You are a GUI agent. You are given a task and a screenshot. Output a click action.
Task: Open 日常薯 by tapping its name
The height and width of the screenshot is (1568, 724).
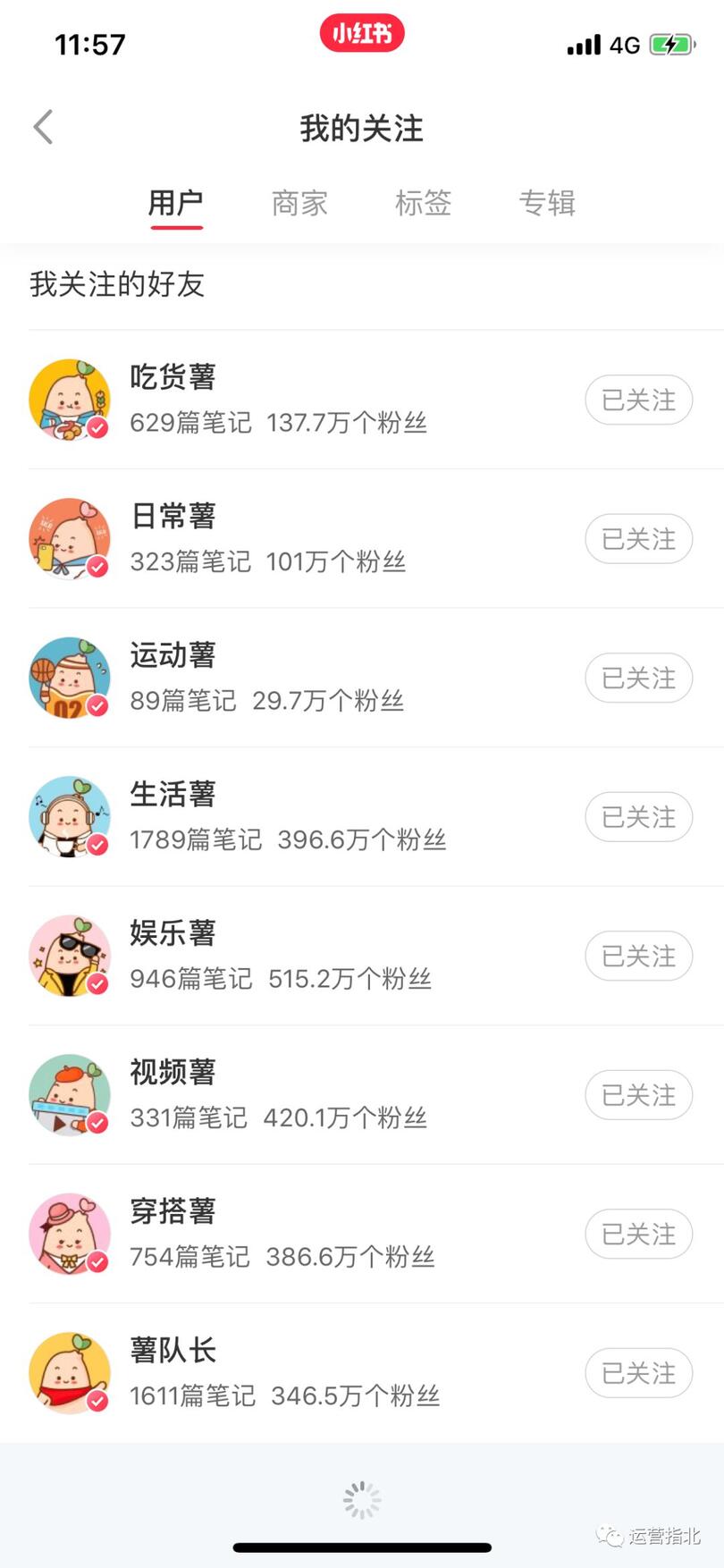point(173,516)
